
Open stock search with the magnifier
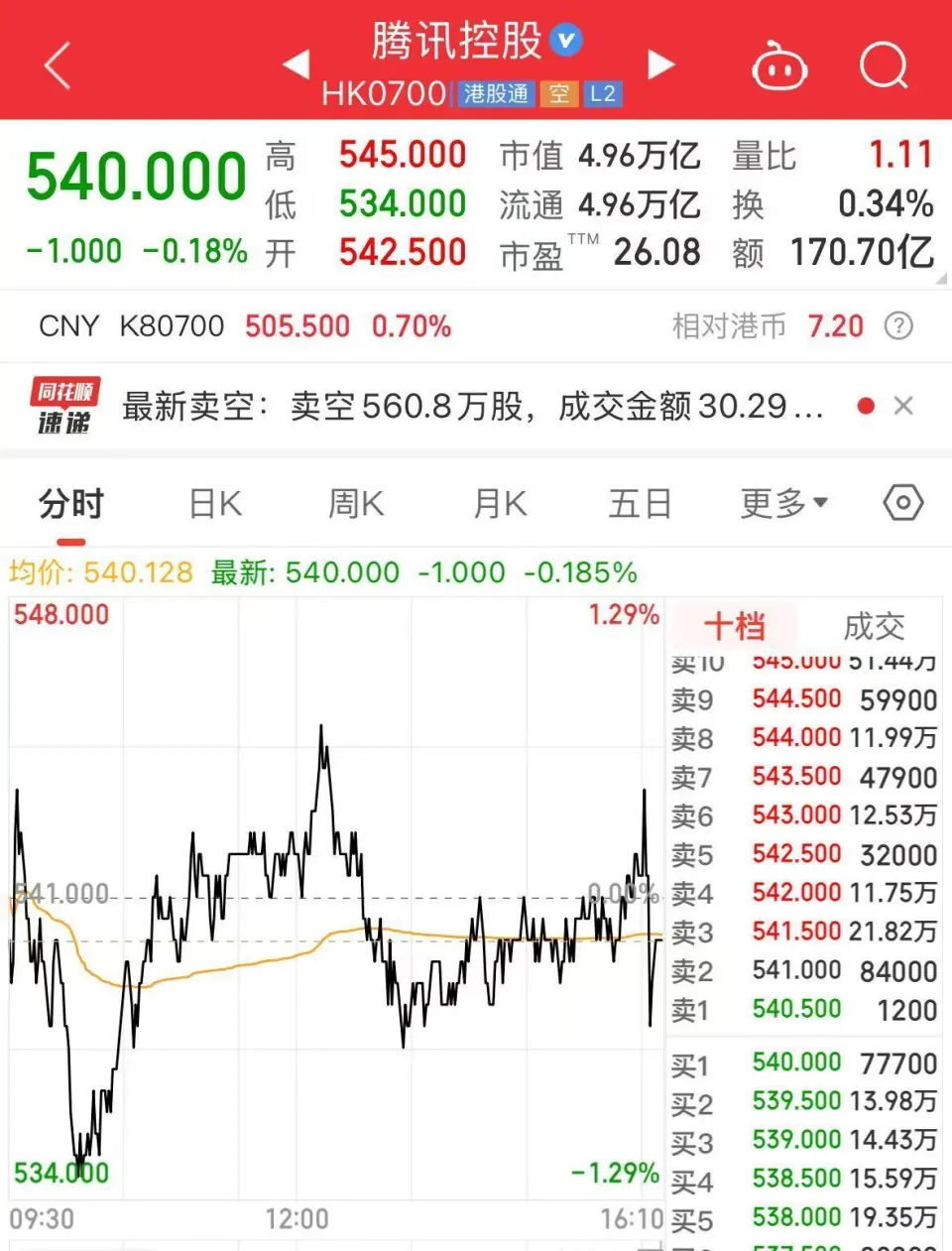[x=883, y=66]
